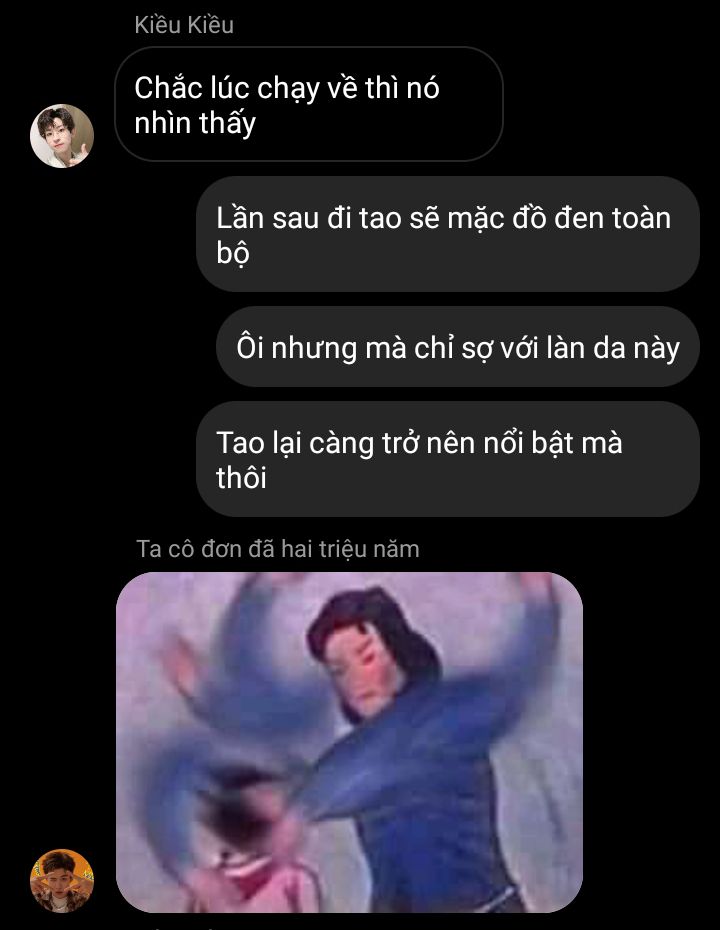The height and width of the screenshot is (930, 720).
Task: Tap Kiều Kiều's profile avatar
Action: pyautogui.click(x=62, y=135)
